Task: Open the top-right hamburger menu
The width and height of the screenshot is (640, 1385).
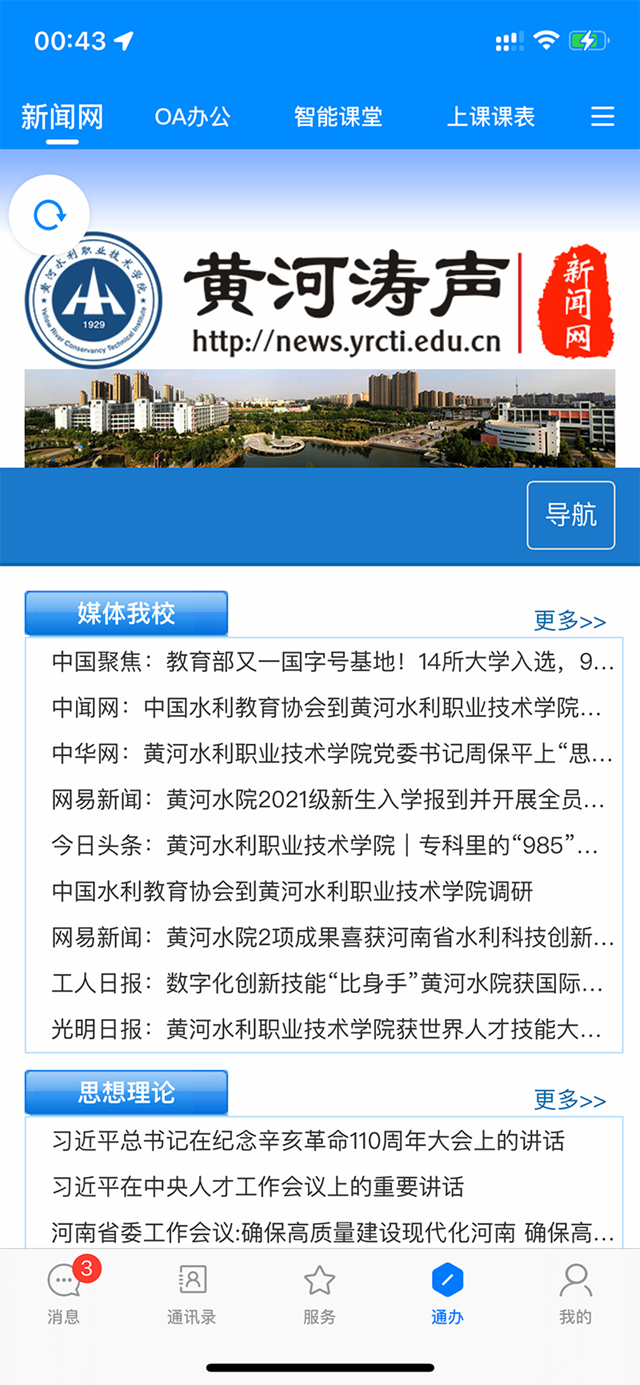Action: pyautogui.click(x=602, y=117)
